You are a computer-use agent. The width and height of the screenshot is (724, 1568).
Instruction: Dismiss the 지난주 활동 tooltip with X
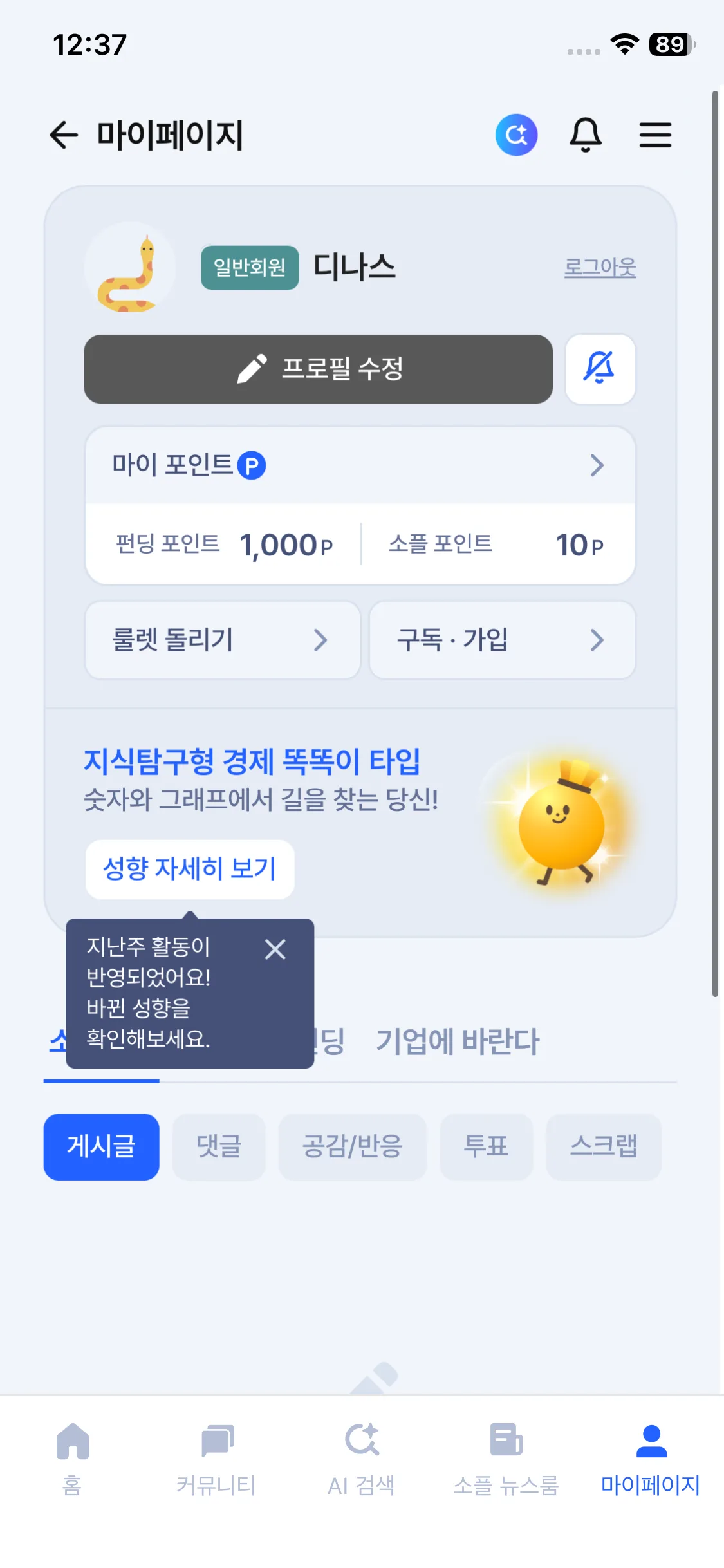click(x=275, y=949)
